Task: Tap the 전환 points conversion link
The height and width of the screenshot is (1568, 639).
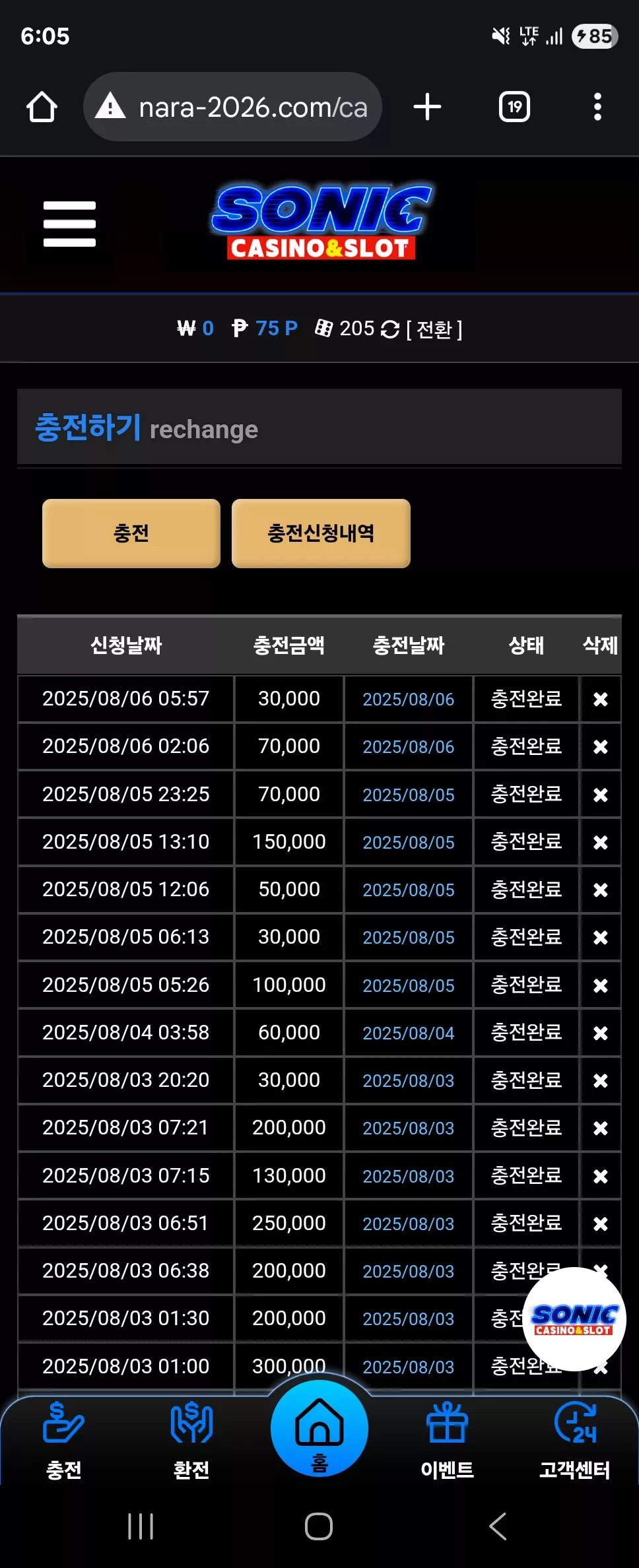Action: click(434, 329)
